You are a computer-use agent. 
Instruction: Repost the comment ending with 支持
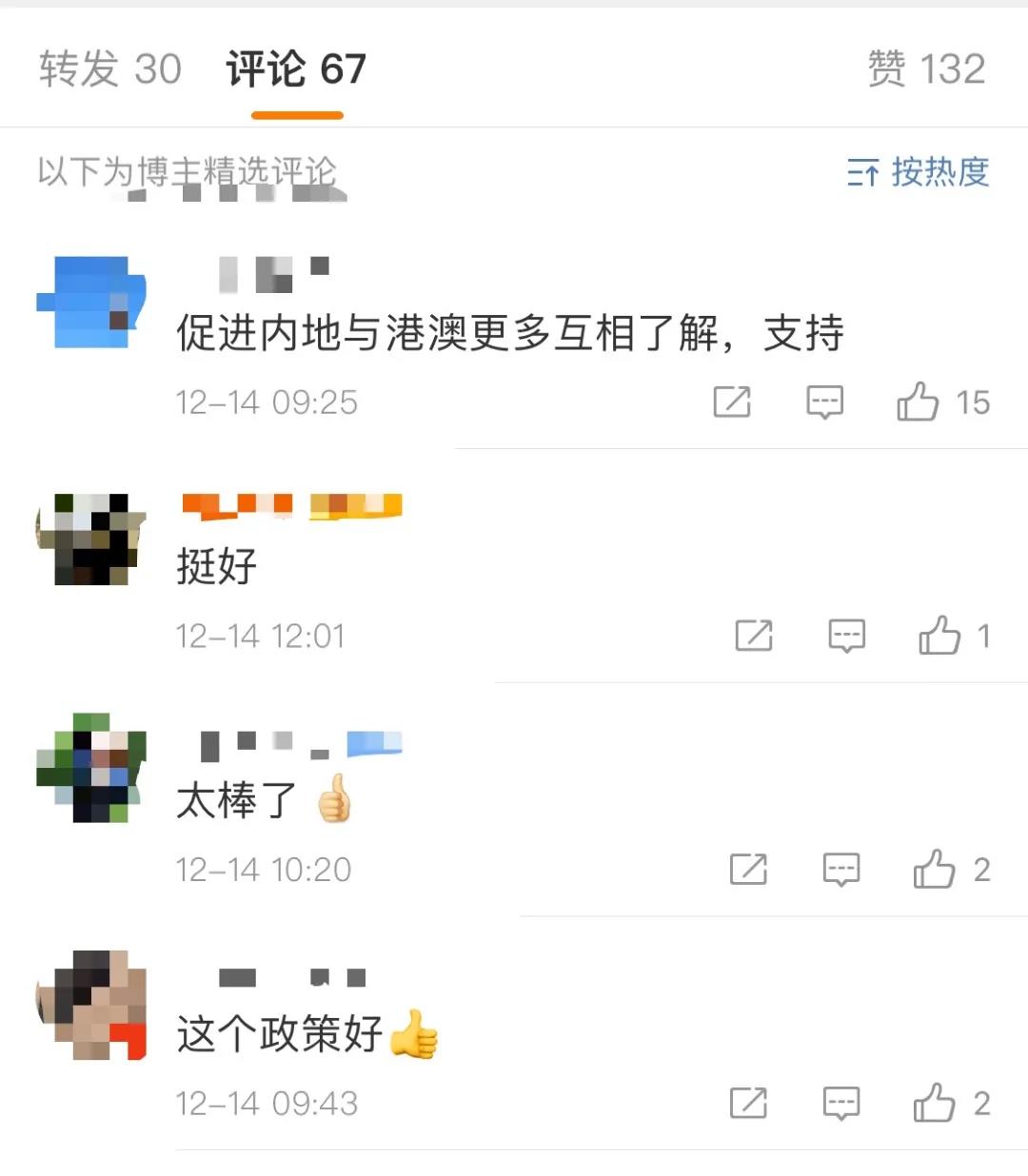click(732, 402)
